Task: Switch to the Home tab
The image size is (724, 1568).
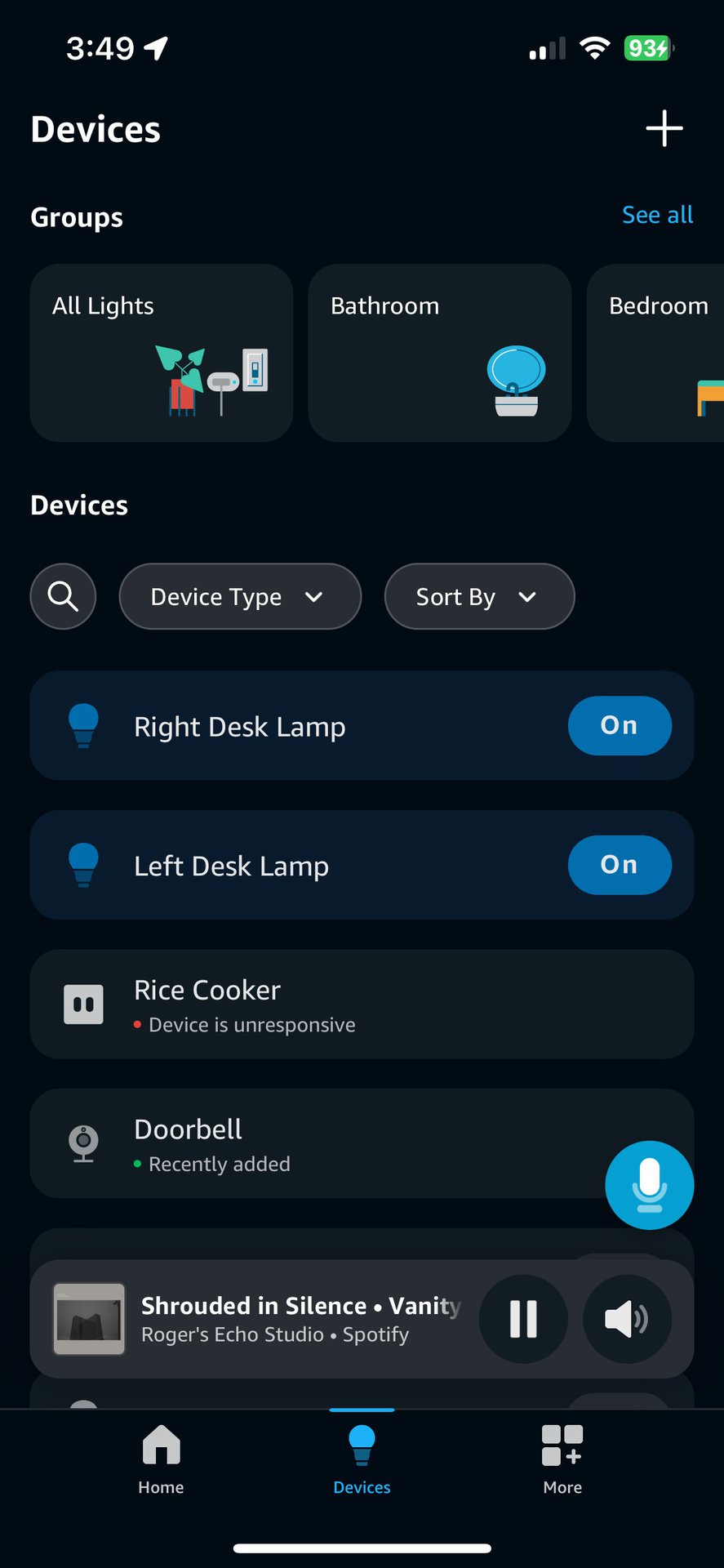Action: pos(161,1459)
